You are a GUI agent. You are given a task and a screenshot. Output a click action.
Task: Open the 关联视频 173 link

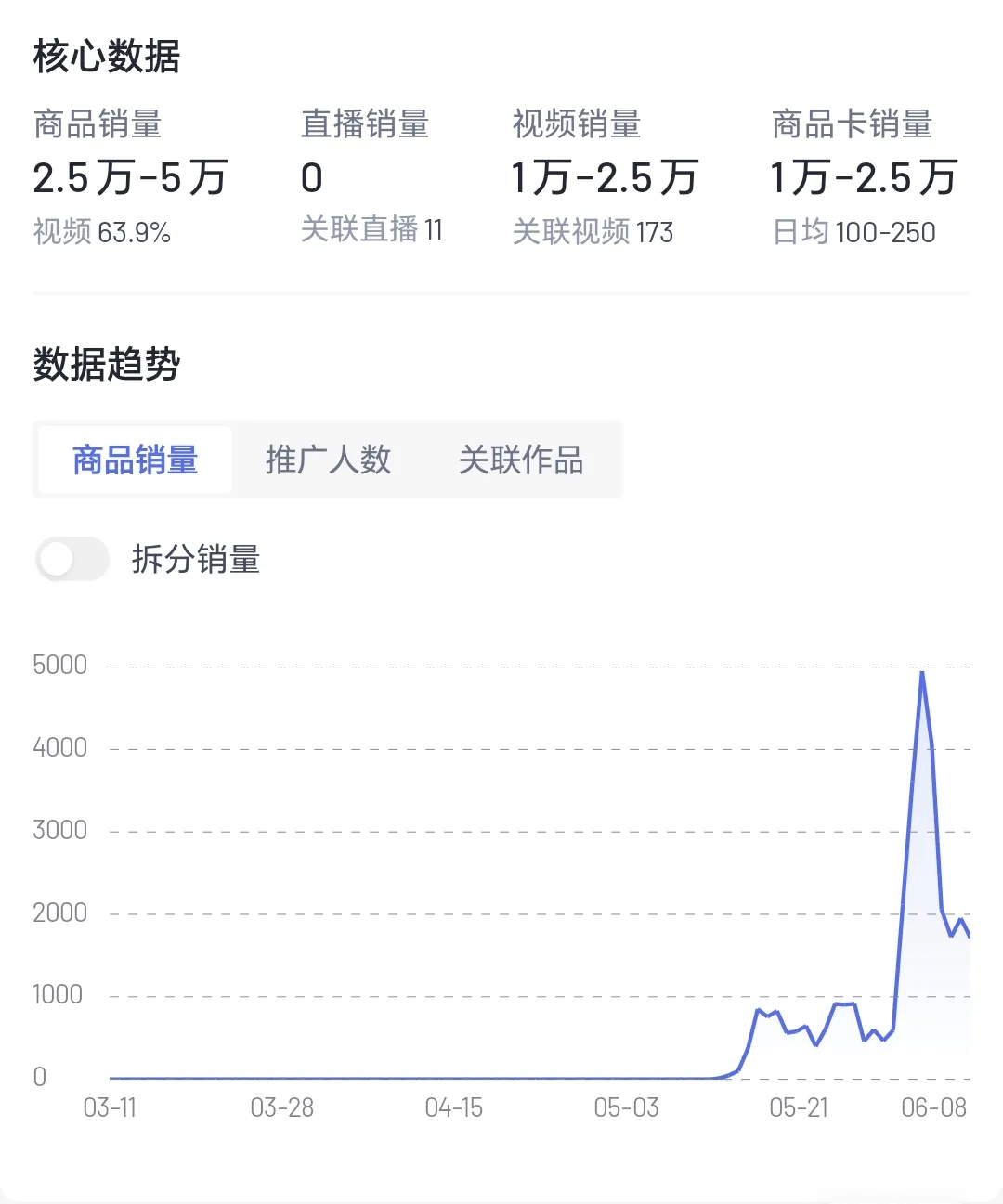[x=593, y=233]
